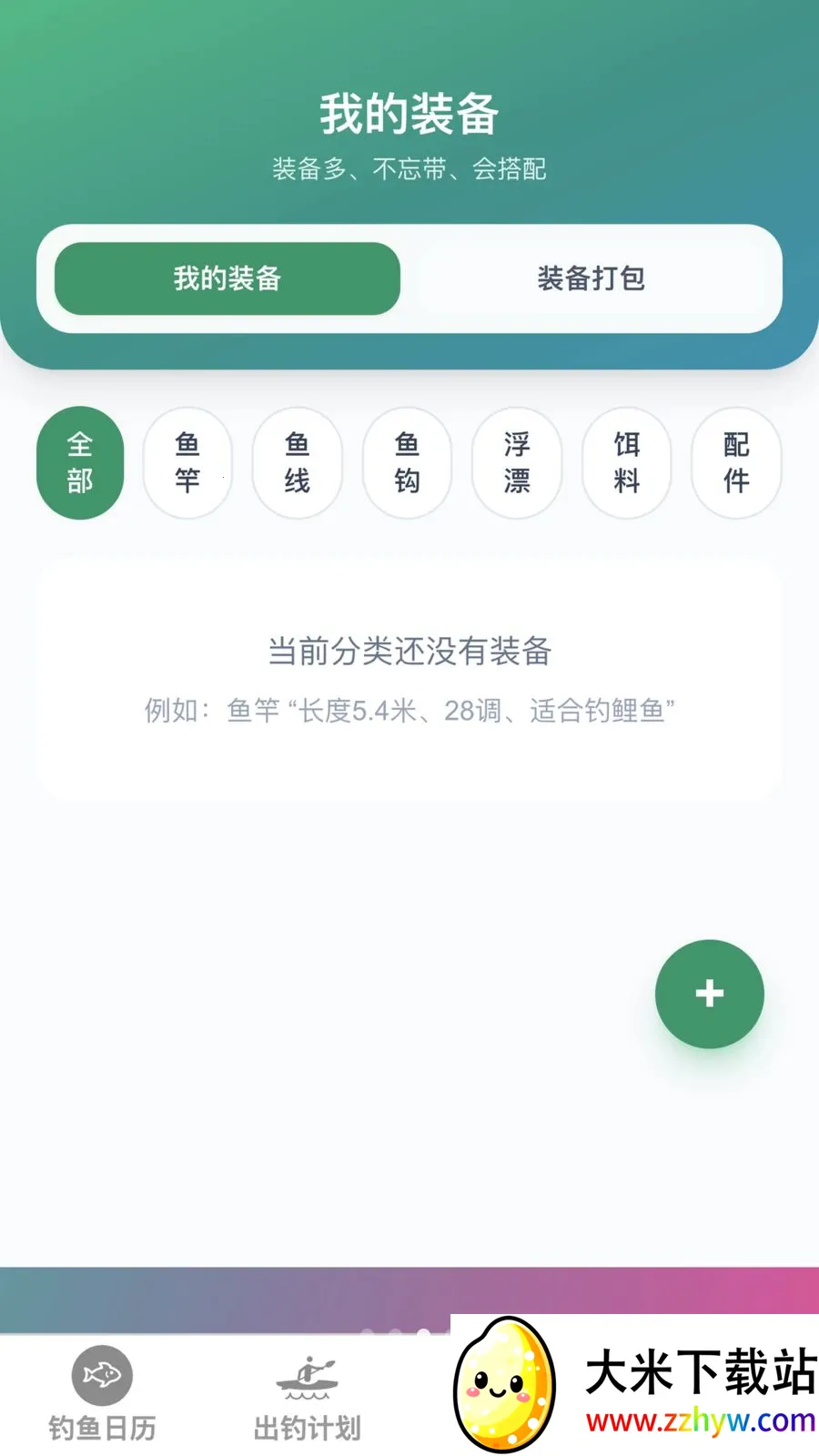Select the 鱼竿 category chip
This screenshot has width=819, height=1456.
pyautogui.click(x=187, y=463)
